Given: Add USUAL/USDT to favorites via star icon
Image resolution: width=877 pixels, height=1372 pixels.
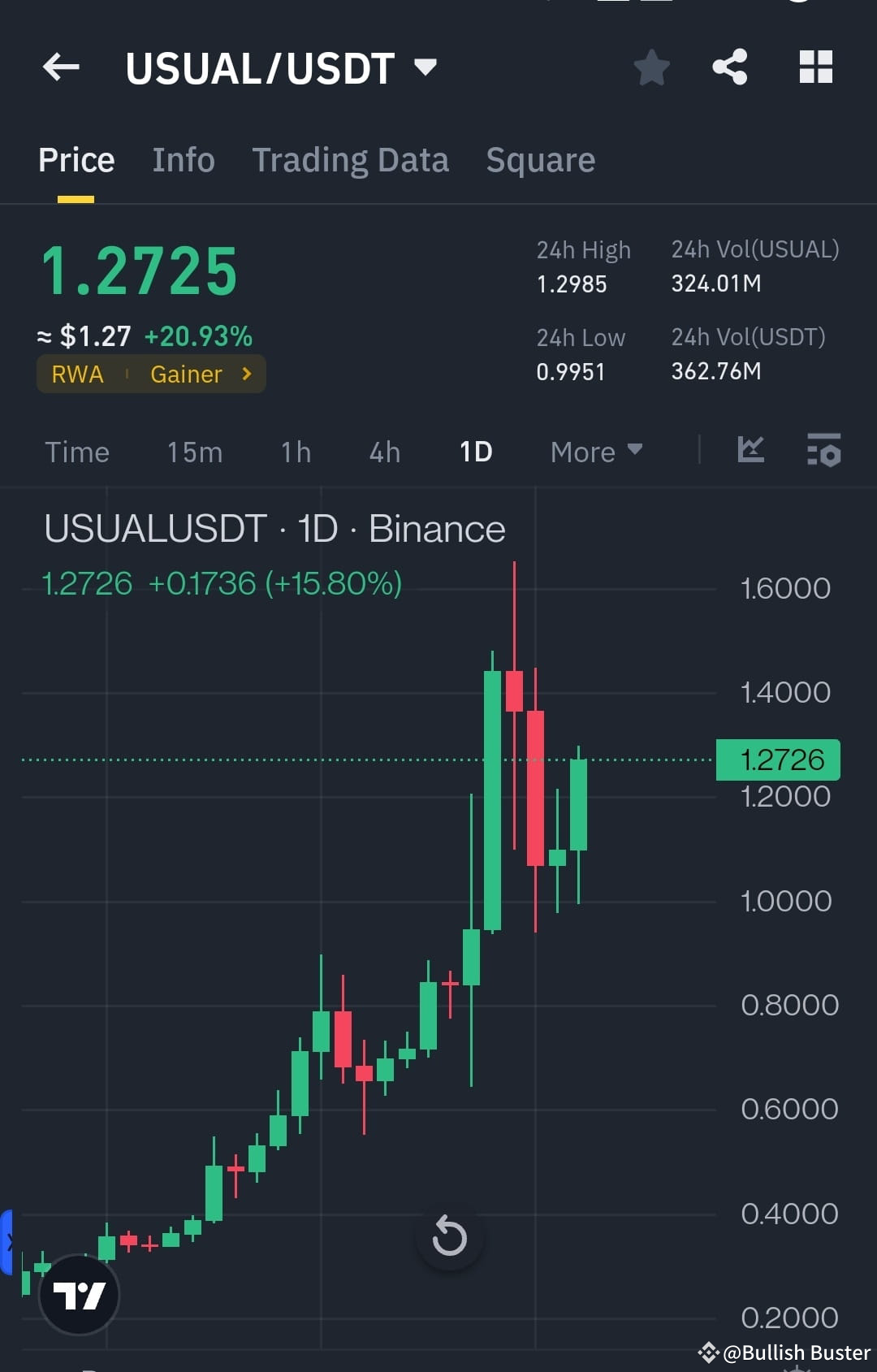Looking at the screenshot, I should point(651,68).
